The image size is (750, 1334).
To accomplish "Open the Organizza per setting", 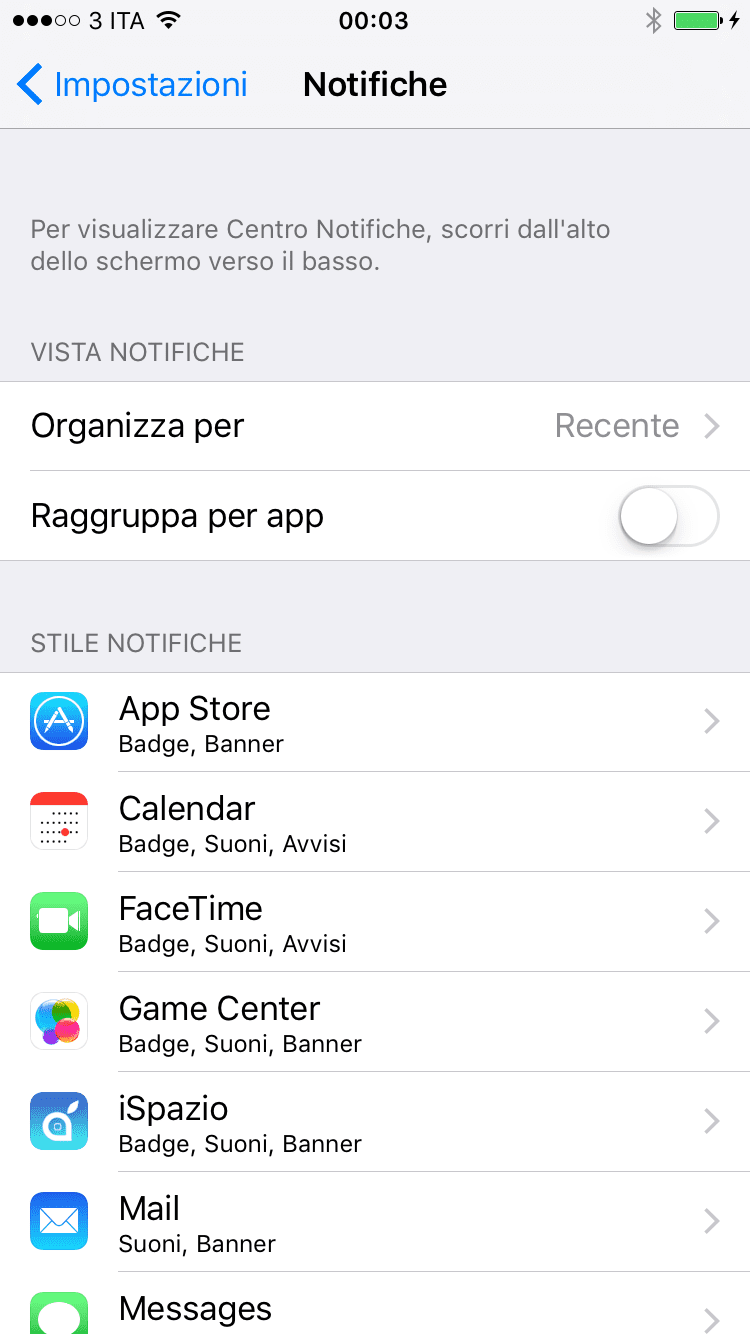I will (x=375, y=426).
